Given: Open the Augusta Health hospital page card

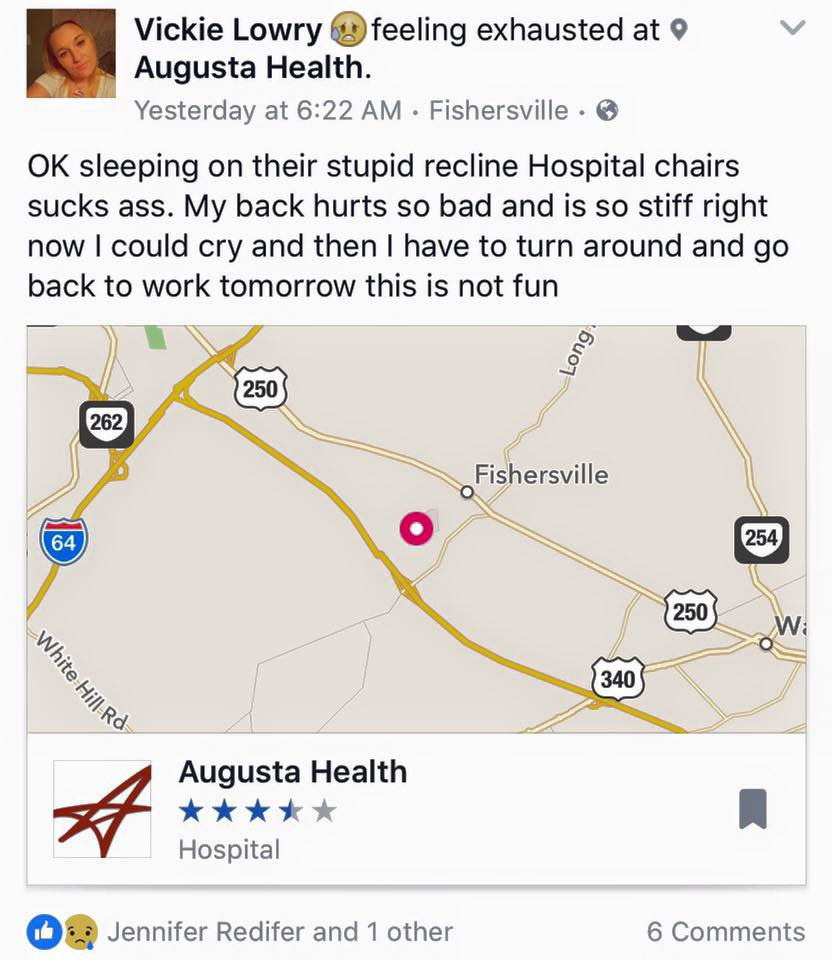Looking at the screenshot, I should pyautogui.click(x=292, y=772).
